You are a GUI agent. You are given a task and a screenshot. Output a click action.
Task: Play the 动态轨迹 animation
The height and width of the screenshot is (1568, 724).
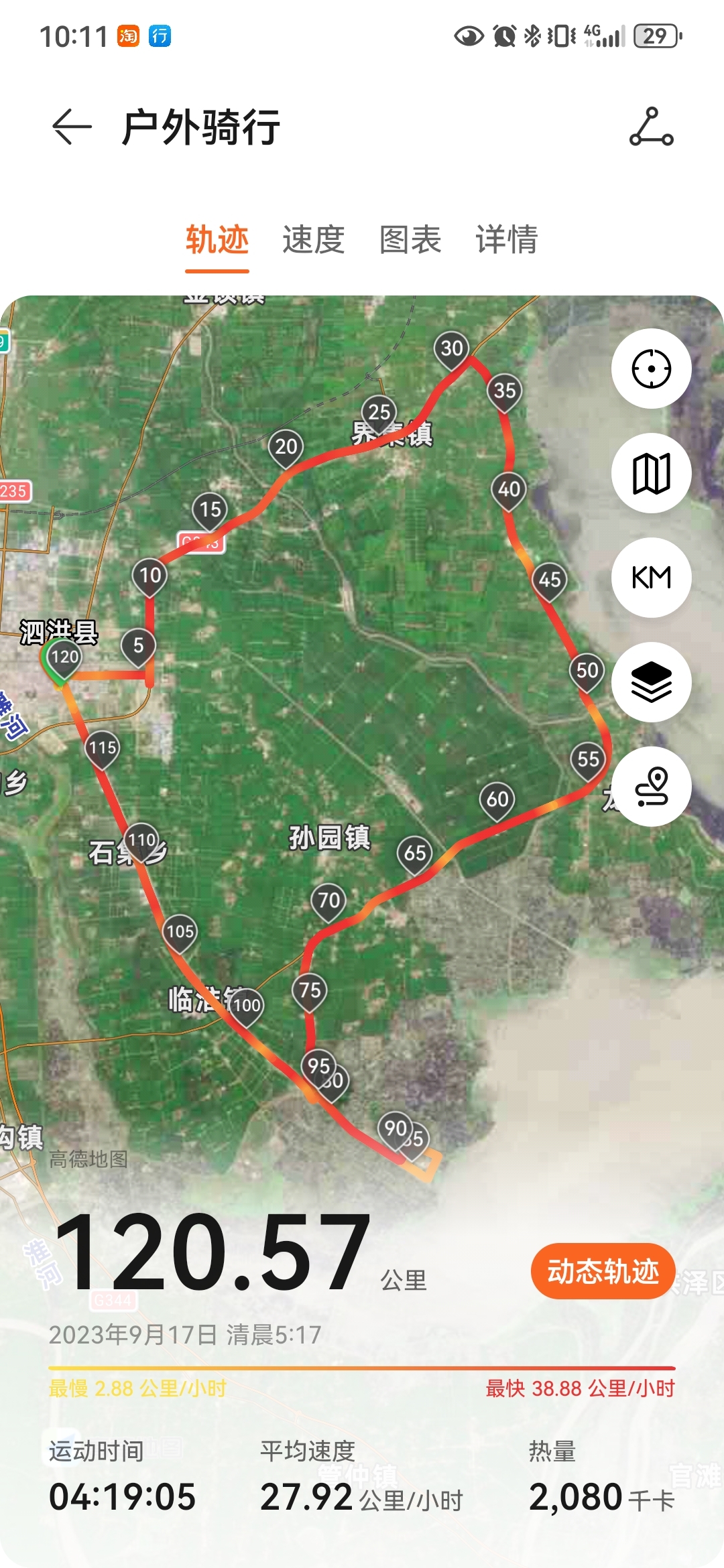tap(603, 1271)
